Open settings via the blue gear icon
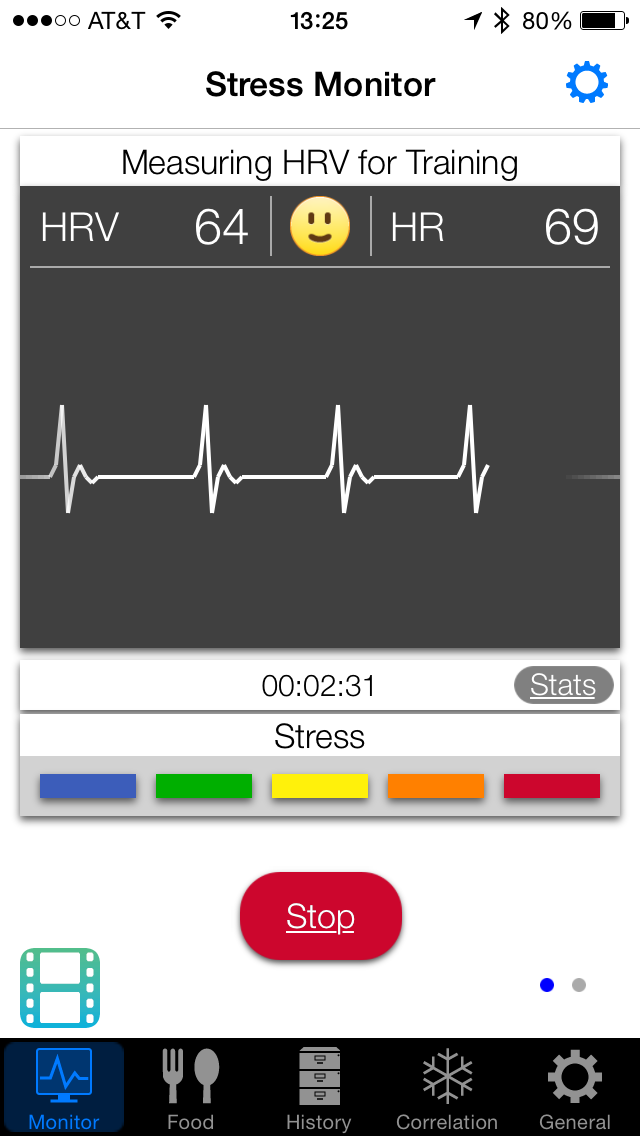640x1136 pixels. (x=586, y=84)
